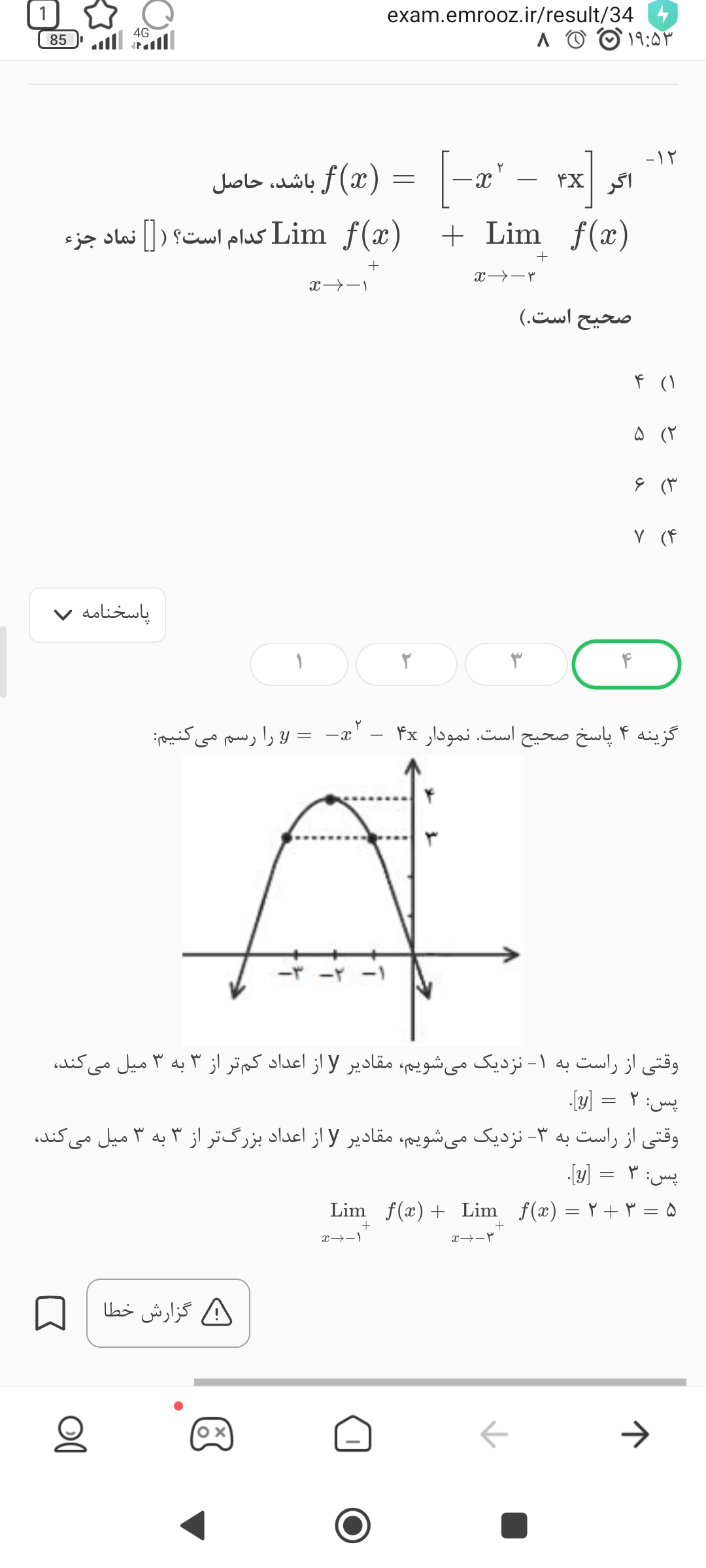Image resolution: width=706 pixels, height=1568 pixels.
Task: Go to the browser home page
Action: tap(353, 1434)
